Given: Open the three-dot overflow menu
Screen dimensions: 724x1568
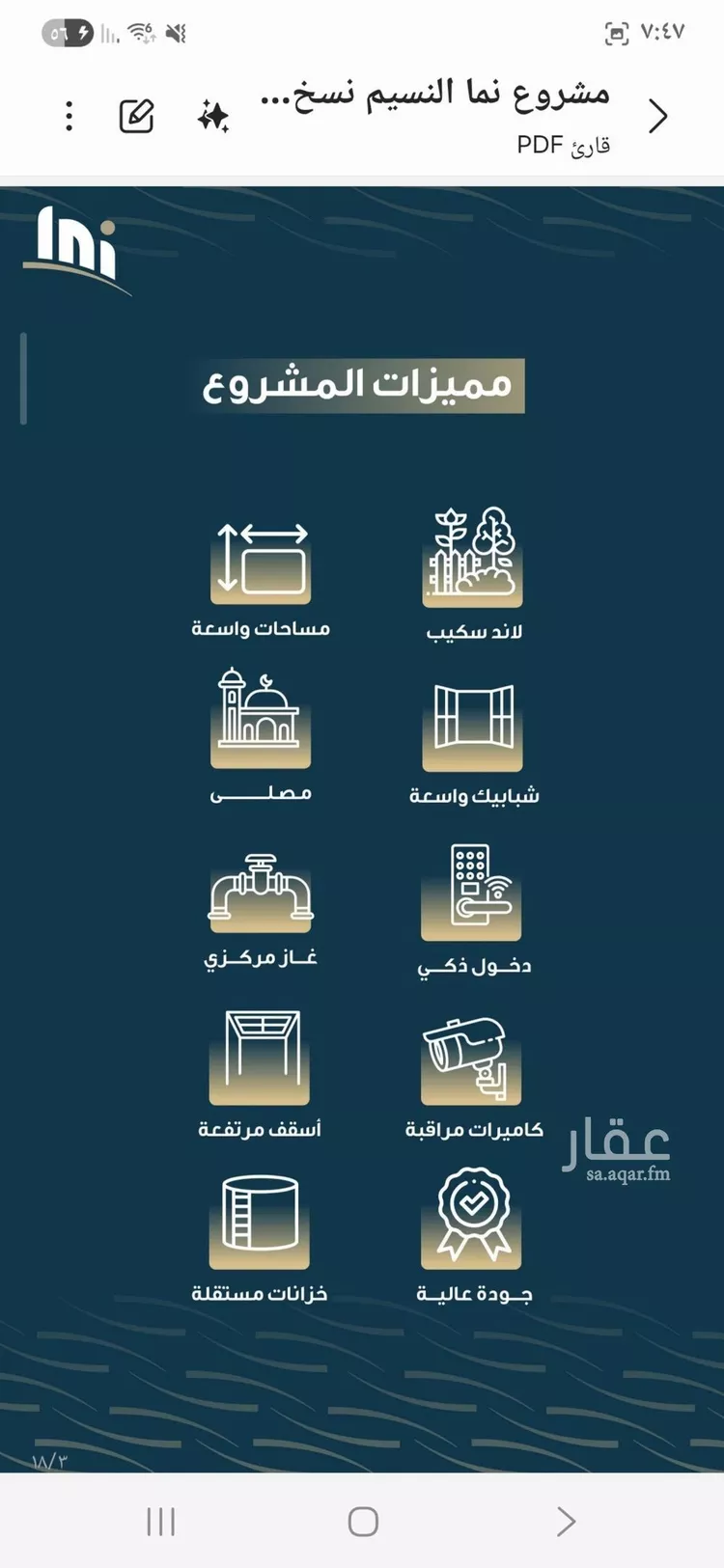Looking at the screenshot, I should coord(68,116).
